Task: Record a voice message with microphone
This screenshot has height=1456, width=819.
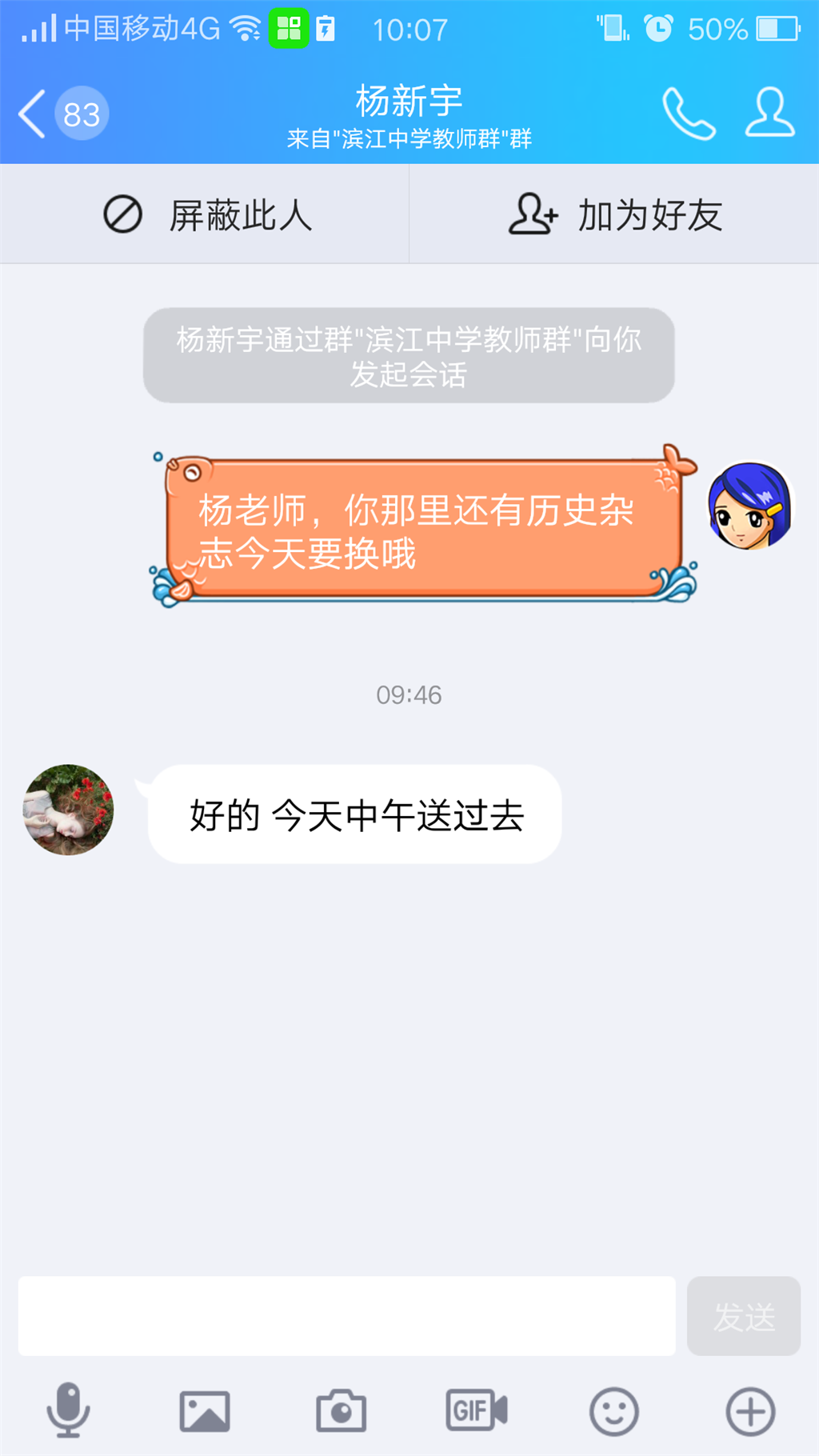Action: [x=68, y=1410]
